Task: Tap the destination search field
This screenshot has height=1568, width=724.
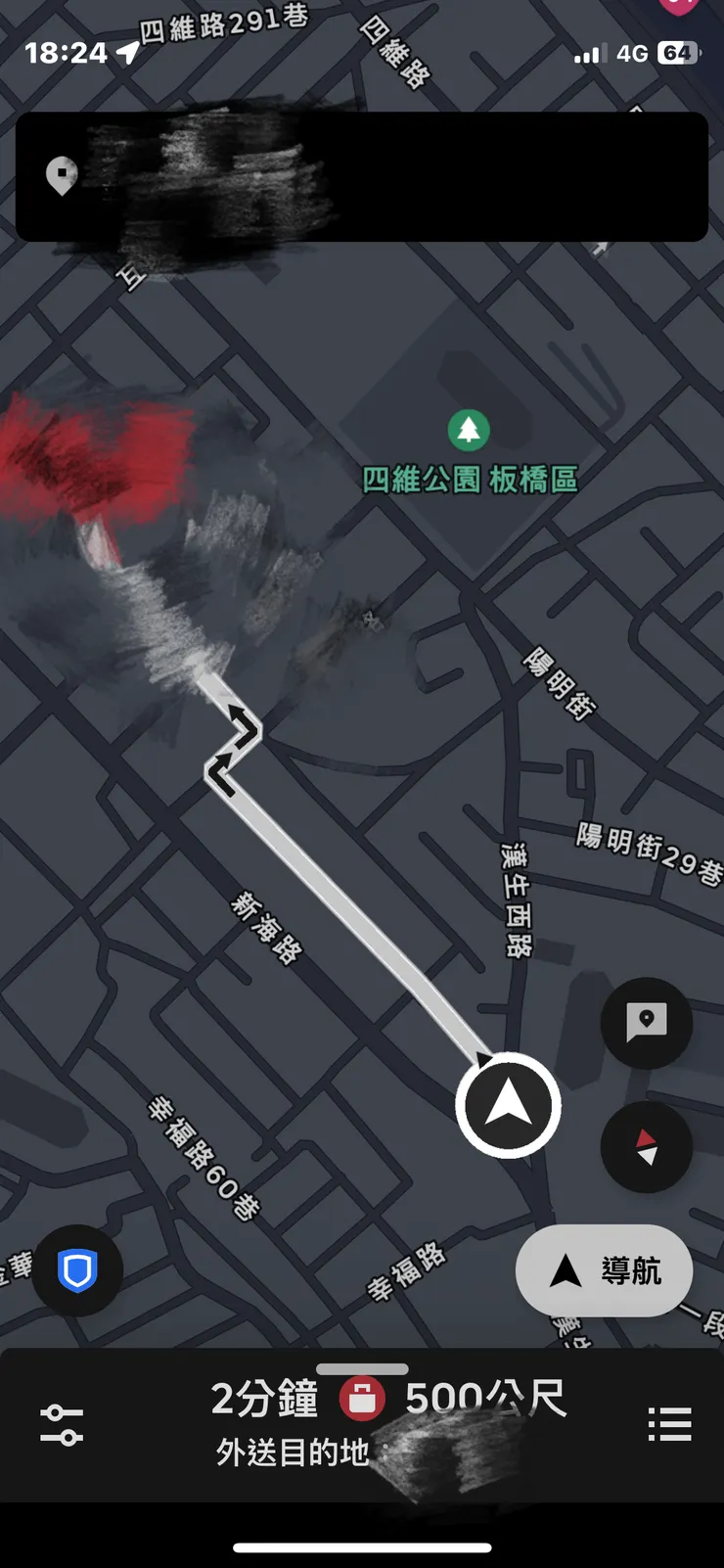Action: pyautogui.click(x=362, y=176)
